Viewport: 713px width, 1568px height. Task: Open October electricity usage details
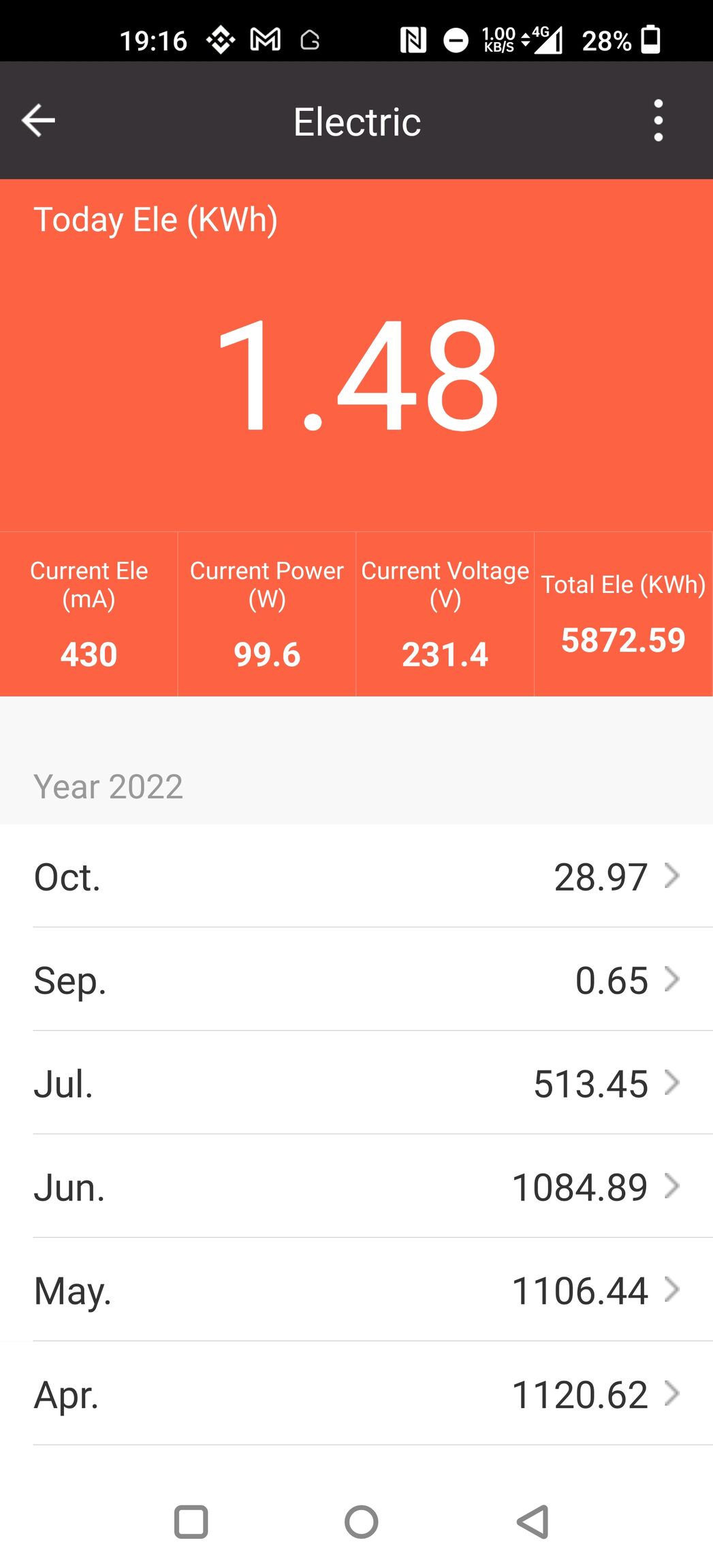[x=356, y=876]
